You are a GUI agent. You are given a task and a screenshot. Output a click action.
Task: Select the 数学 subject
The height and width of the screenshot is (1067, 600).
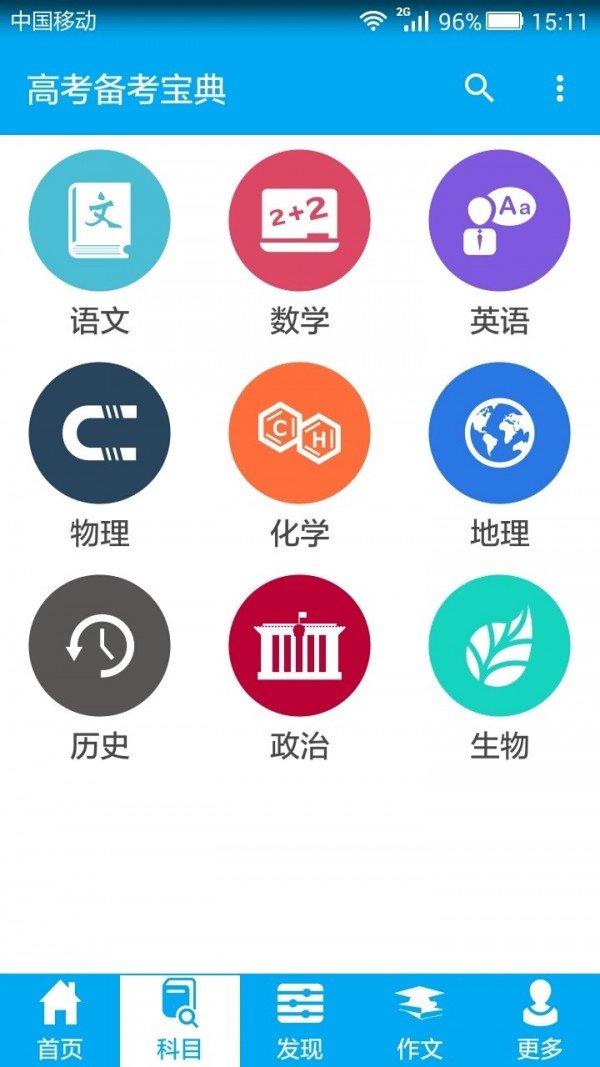pyautogui.click(x=299, y=221)
